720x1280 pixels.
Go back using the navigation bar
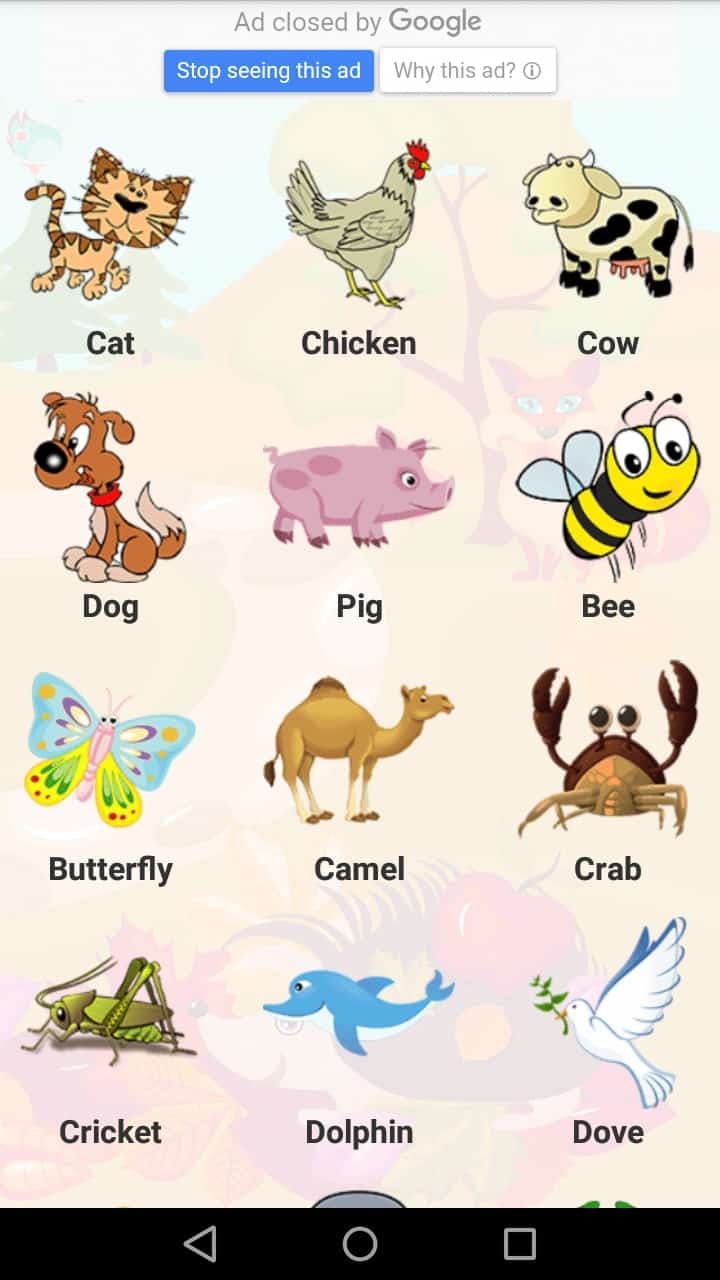(x=200, y=1244)
